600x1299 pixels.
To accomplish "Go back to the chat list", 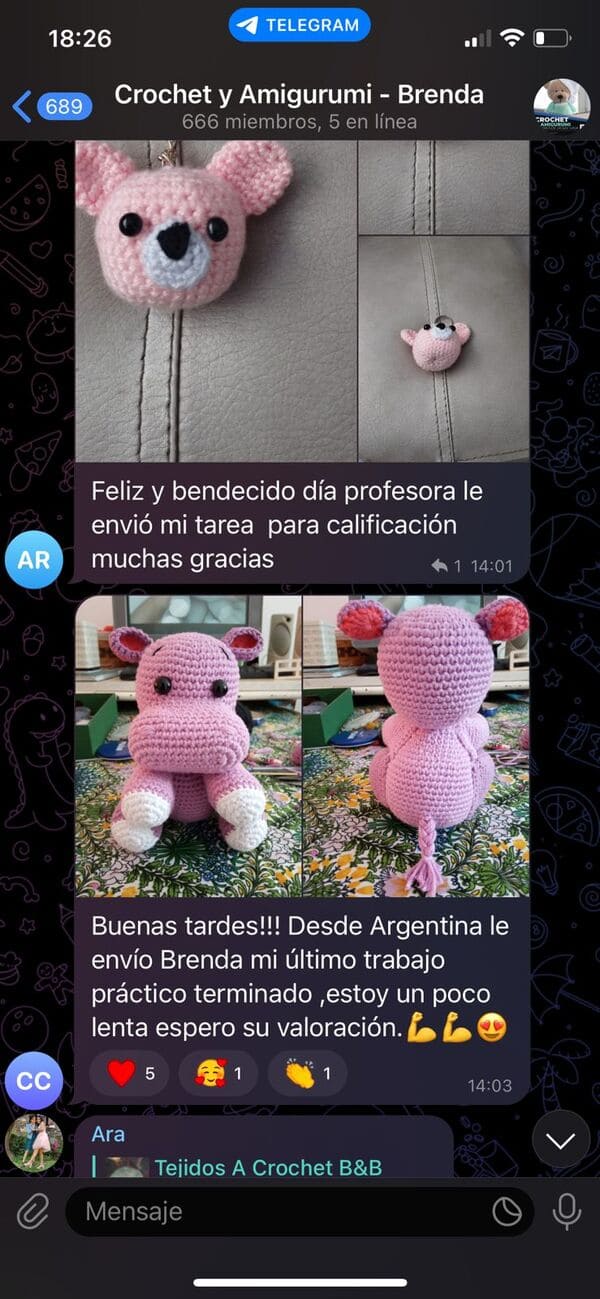I will coord(52,105).
